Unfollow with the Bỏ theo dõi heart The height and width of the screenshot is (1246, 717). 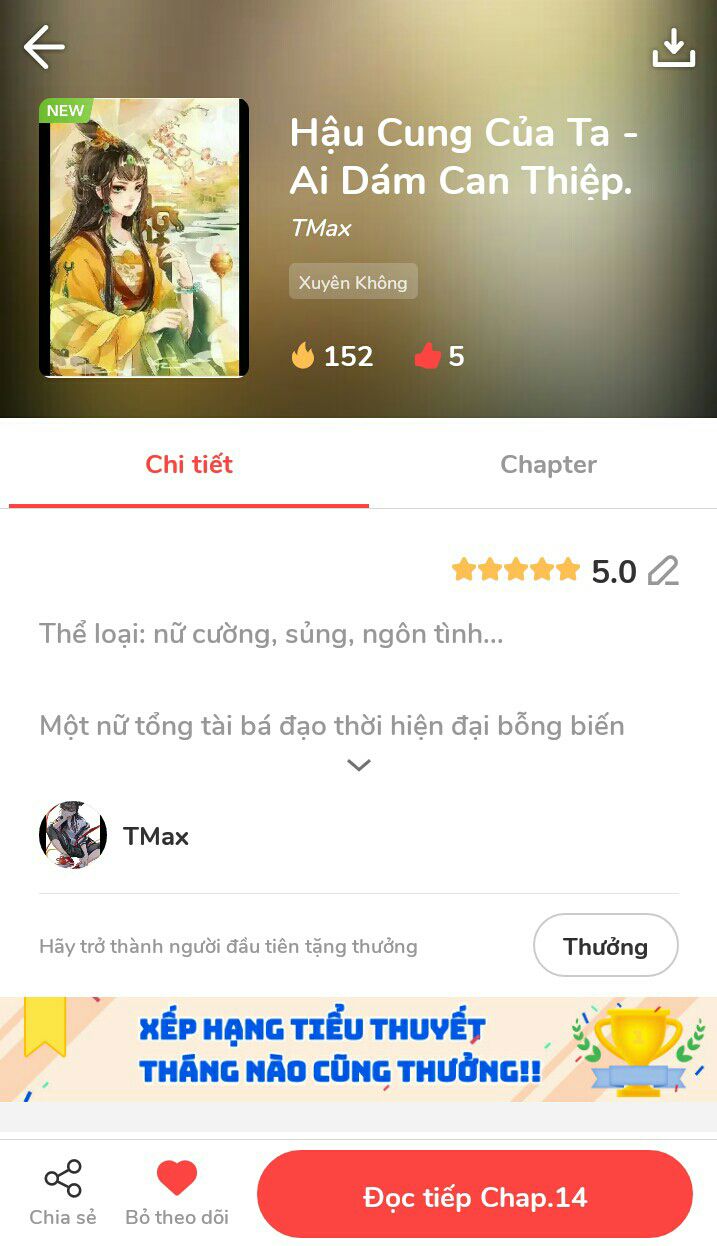click(x=177, y=1194)
